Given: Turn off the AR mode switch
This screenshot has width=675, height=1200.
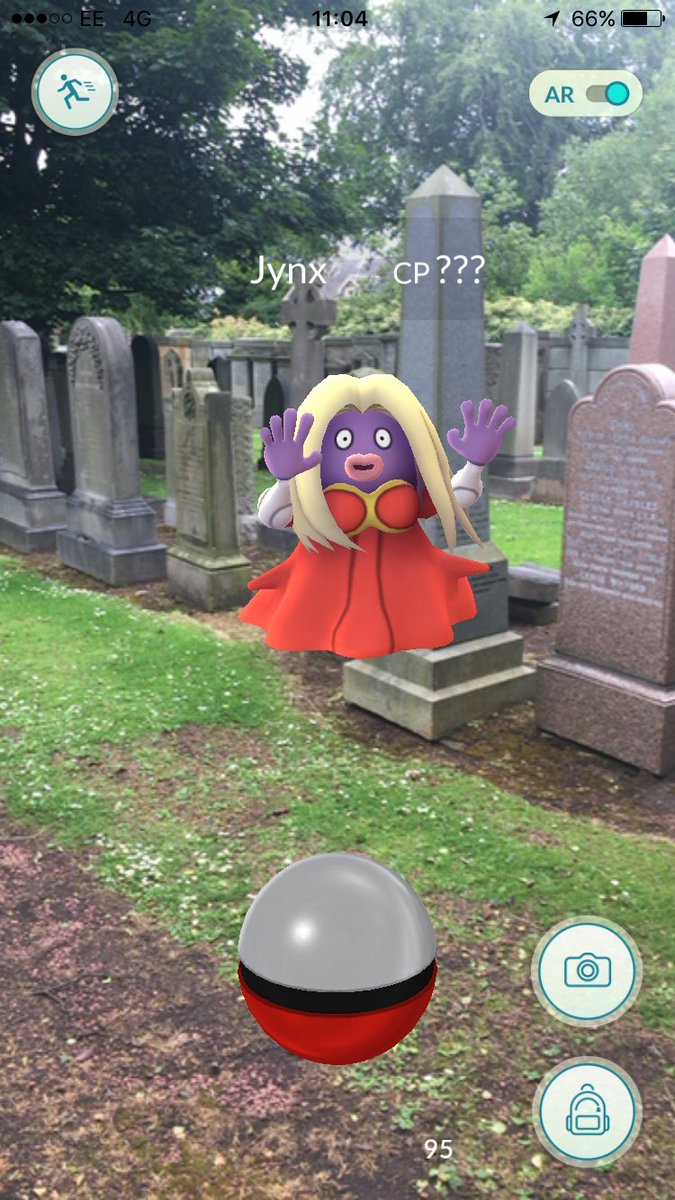Looking at the screenshot, I should tap(606, 94).
